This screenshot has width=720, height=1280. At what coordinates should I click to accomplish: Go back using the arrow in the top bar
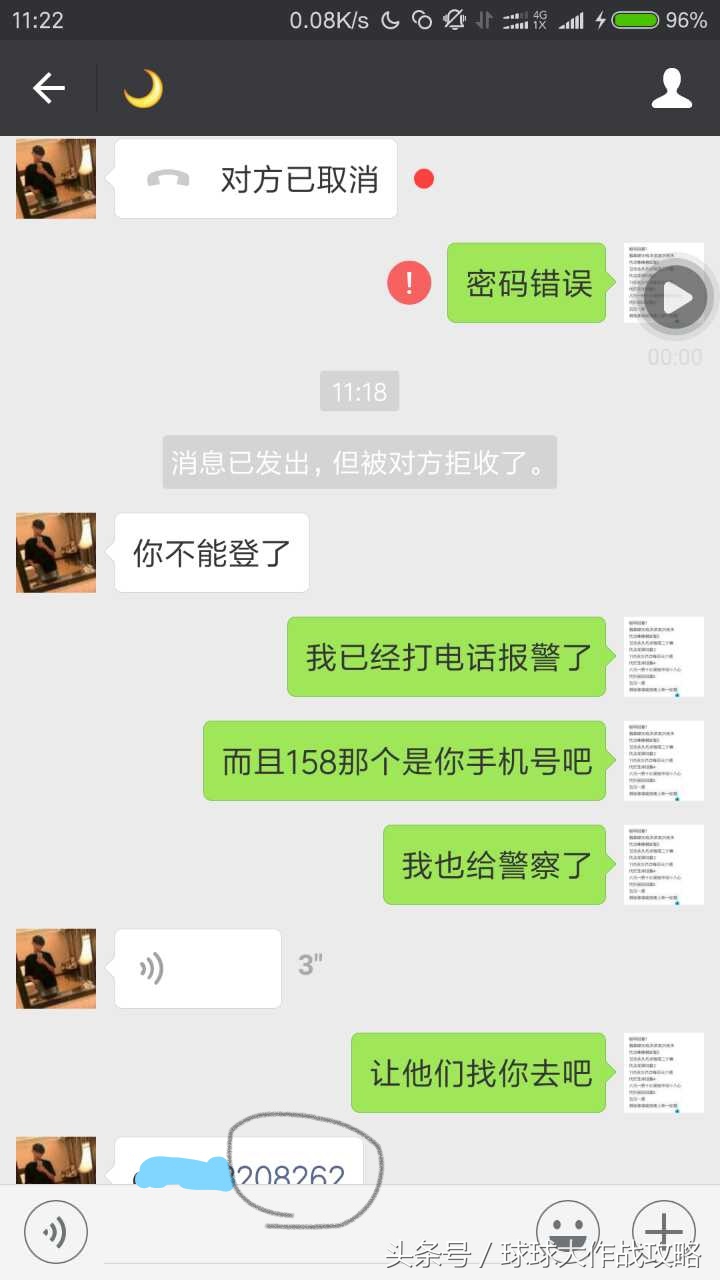pyautogui.click(x=48, y=88)
